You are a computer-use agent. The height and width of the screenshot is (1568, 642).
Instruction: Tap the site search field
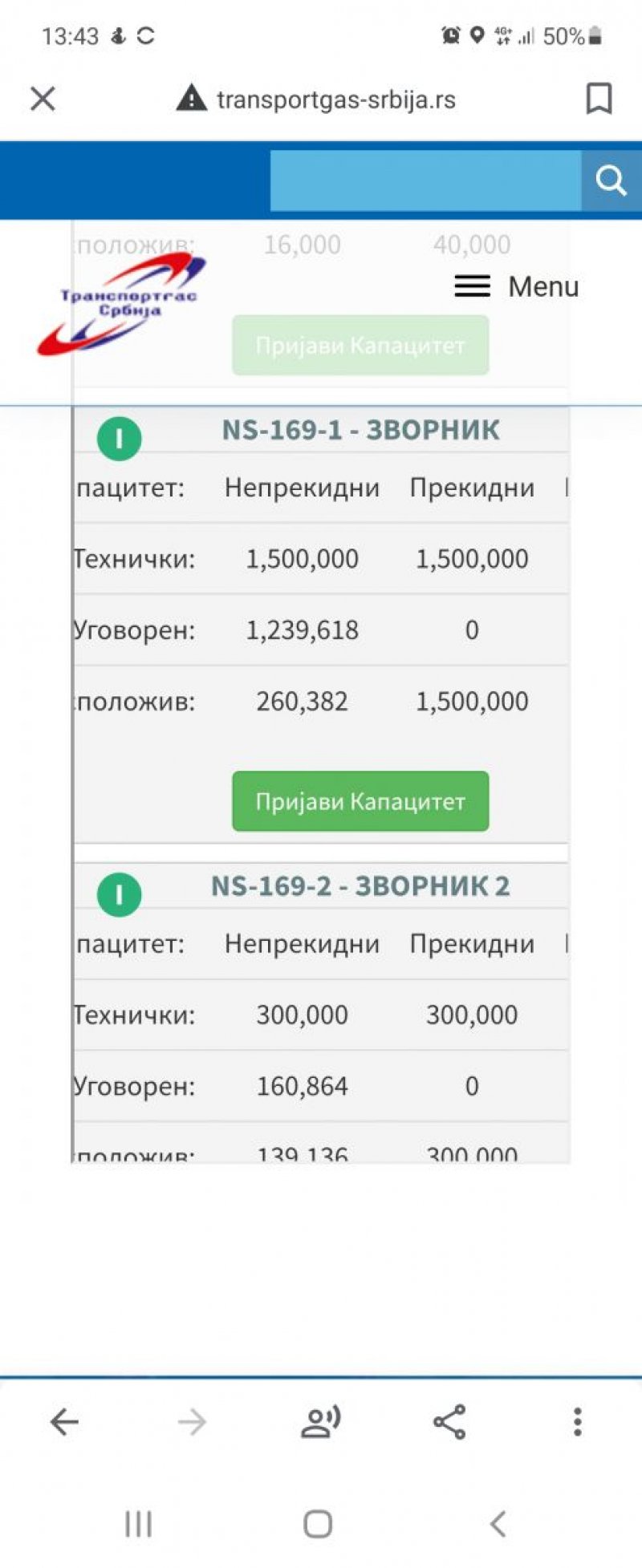425,180
